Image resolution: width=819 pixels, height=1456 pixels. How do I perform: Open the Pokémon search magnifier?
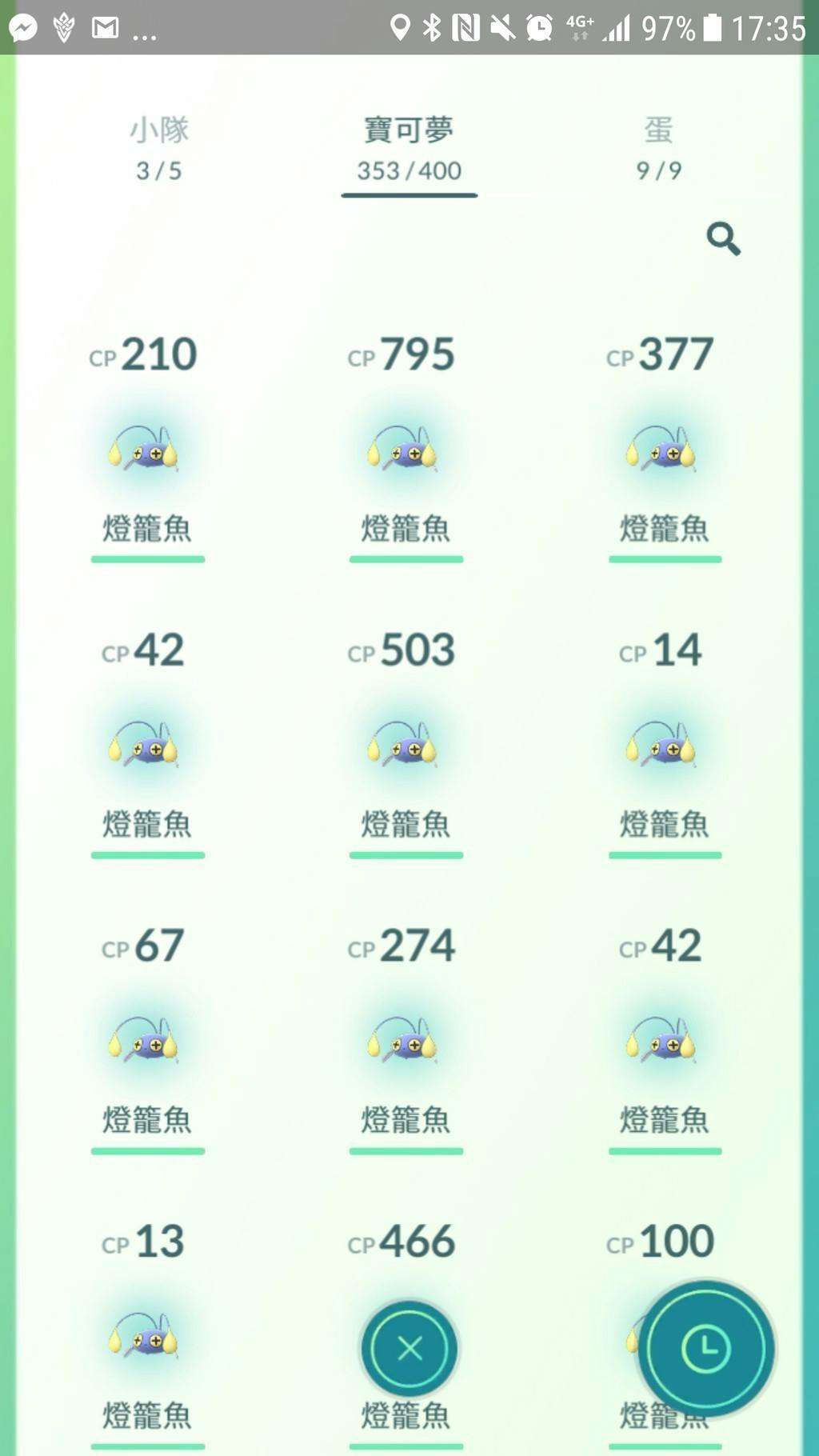(x=723, y=238)
